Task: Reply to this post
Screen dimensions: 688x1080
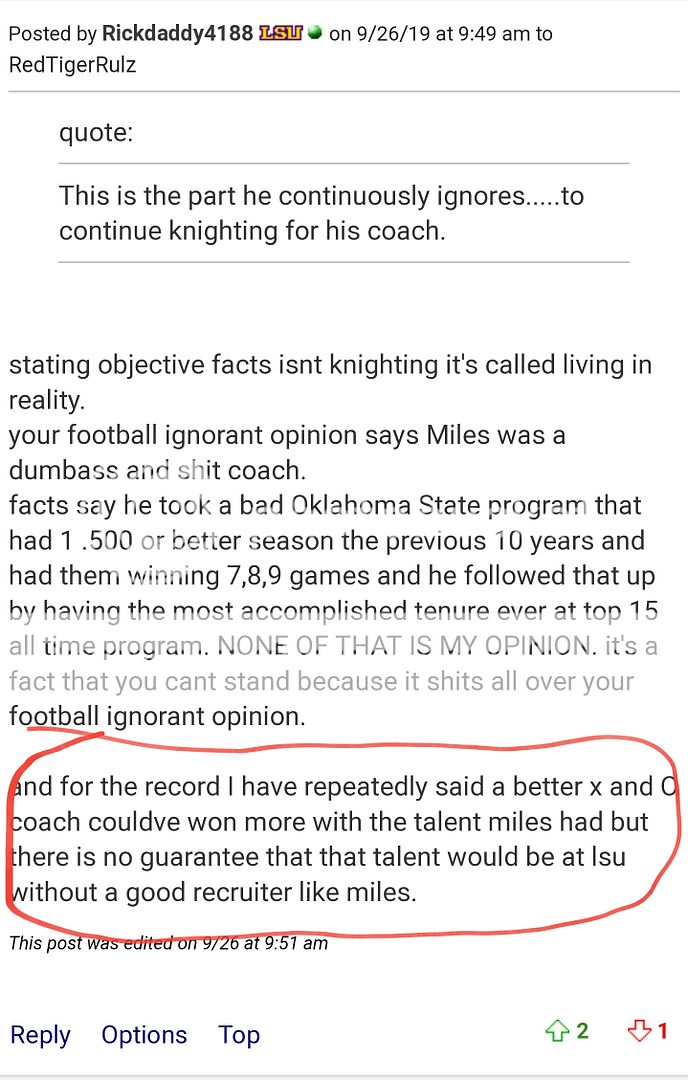Action: tap(40, 1035)
